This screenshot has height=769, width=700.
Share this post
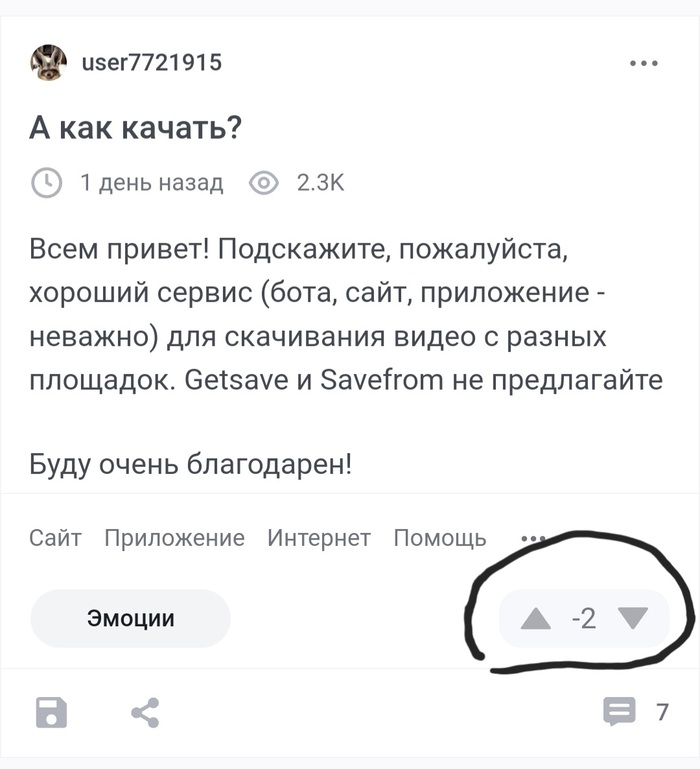click(146, 712)
